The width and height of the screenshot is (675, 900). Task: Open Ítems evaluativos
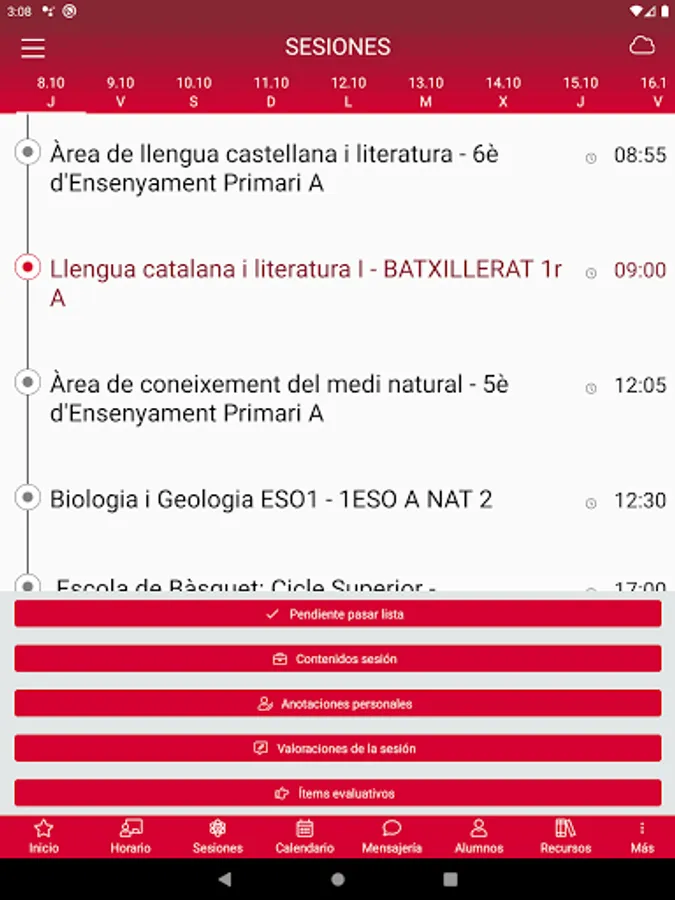(337, 793)
